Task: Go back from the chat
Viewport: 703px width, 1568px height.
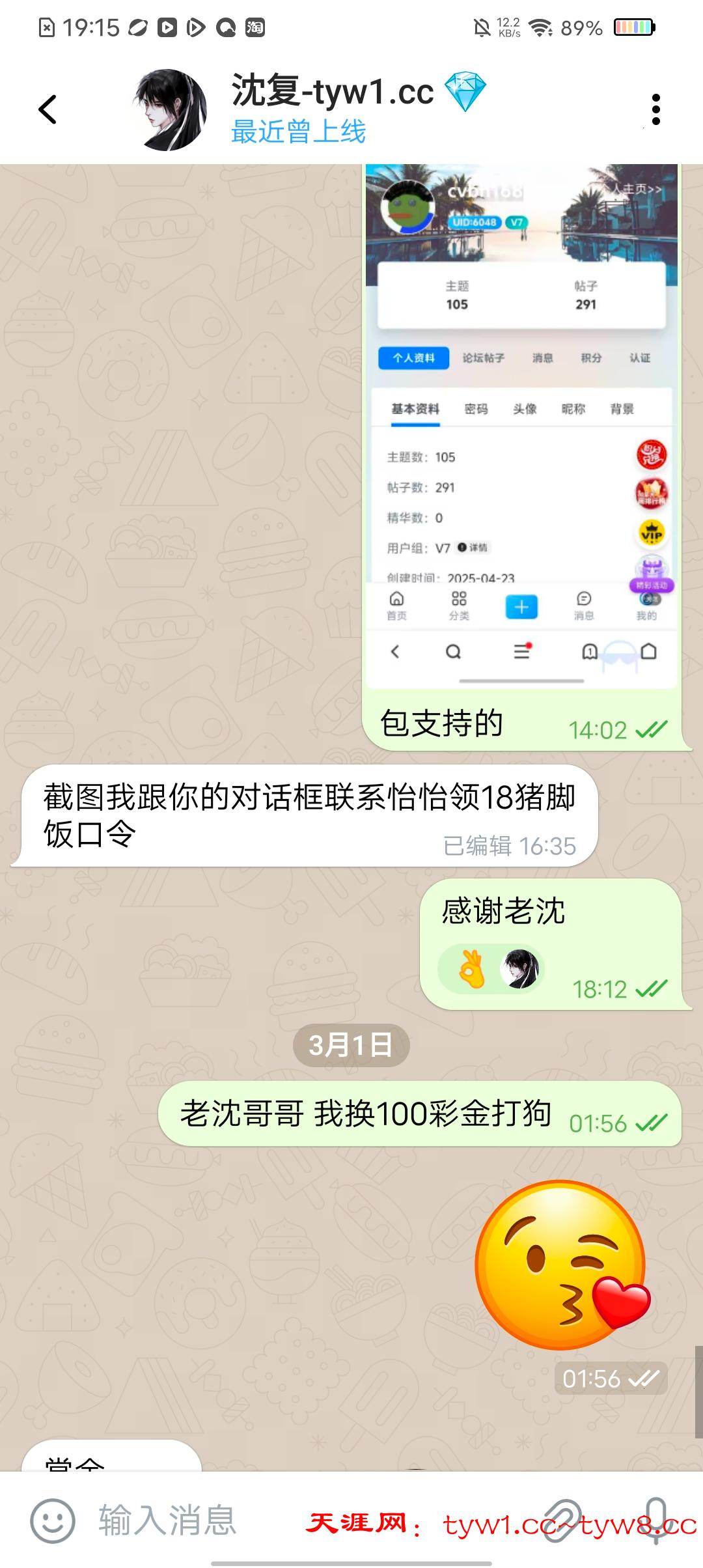Action: point(48,109)
